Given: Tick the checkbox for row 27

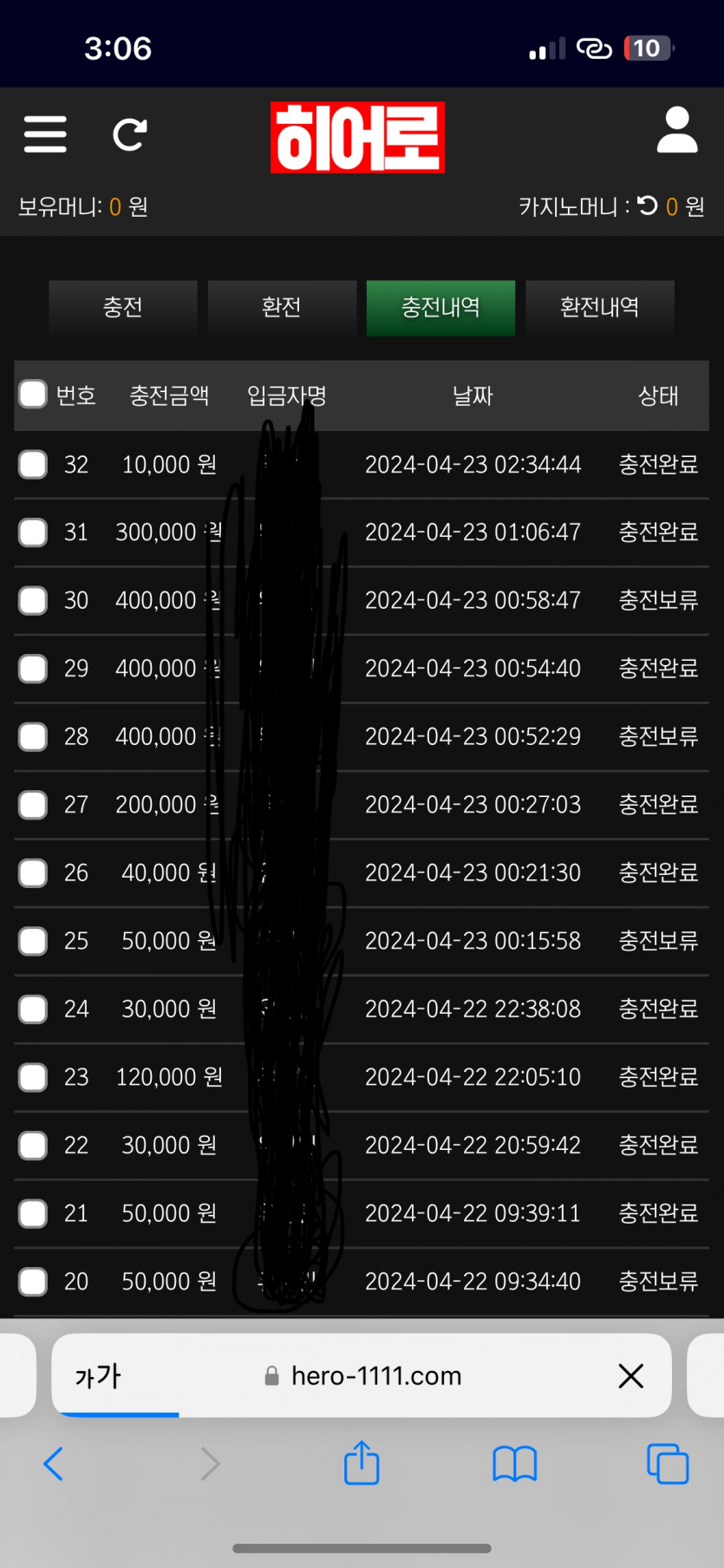Looking at the screenshot, I should (x=33, y=805).
